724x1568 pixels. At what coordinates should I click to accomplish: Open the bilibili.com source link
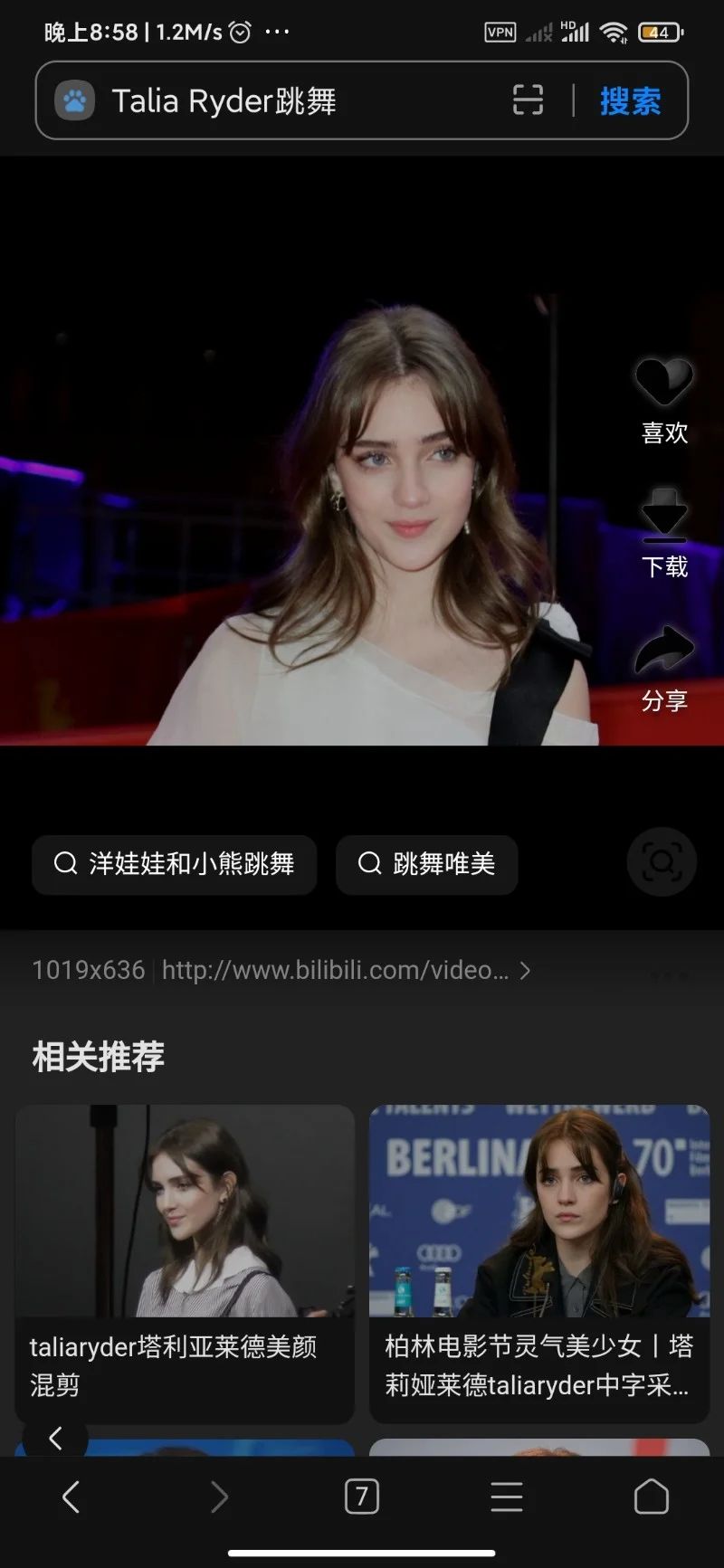344,970
